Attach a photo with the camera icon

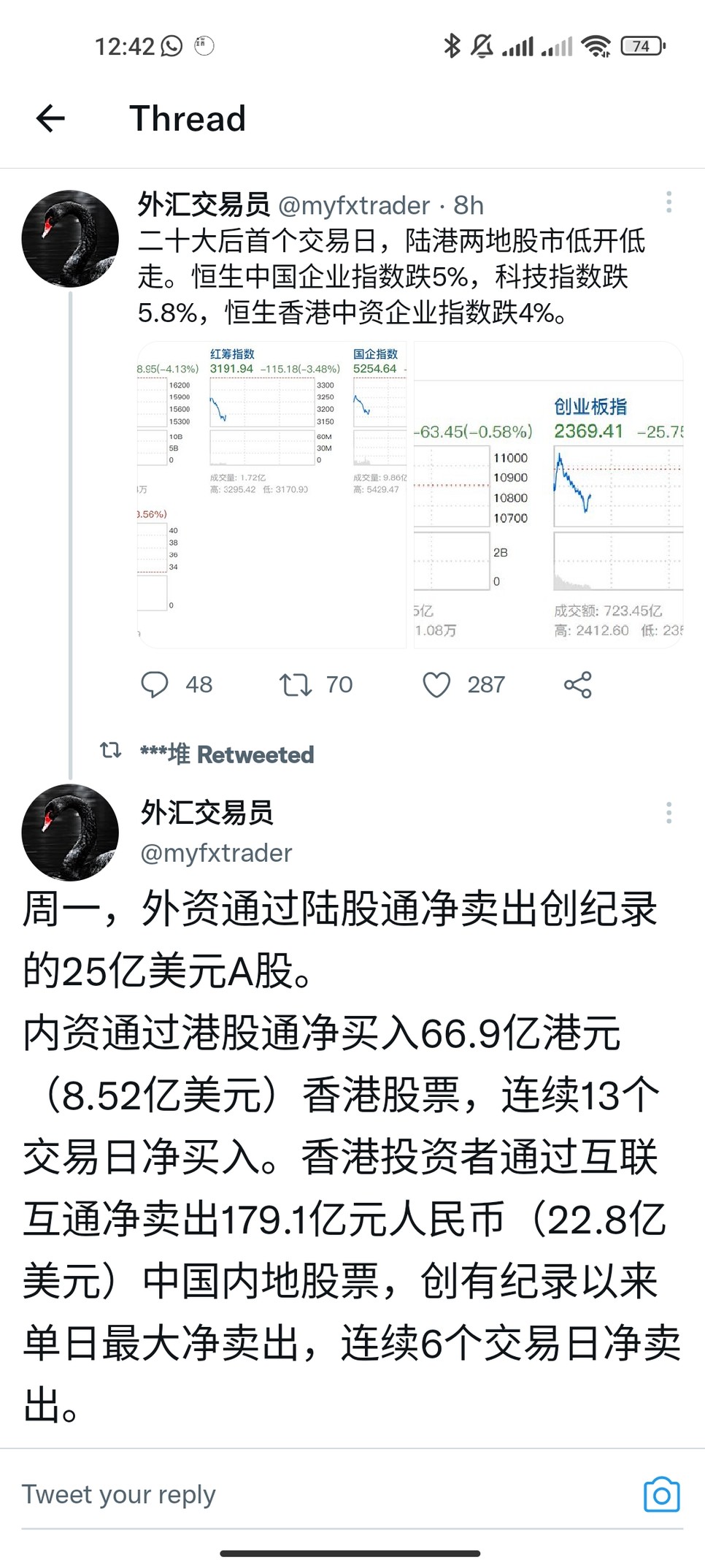[662, 1494]
